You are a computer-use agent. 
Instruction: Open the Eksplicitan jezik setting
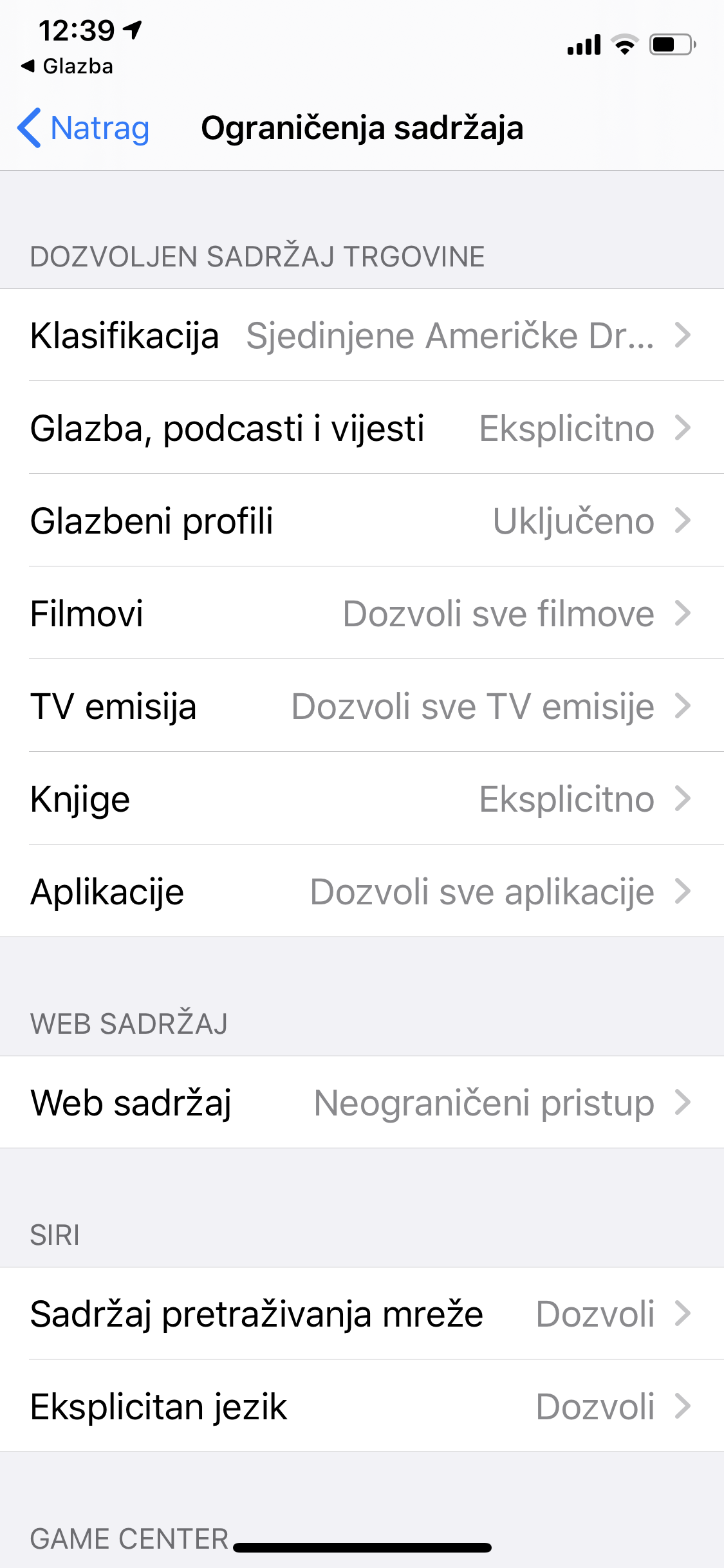pyautogui.click(x=362, y=1406)
